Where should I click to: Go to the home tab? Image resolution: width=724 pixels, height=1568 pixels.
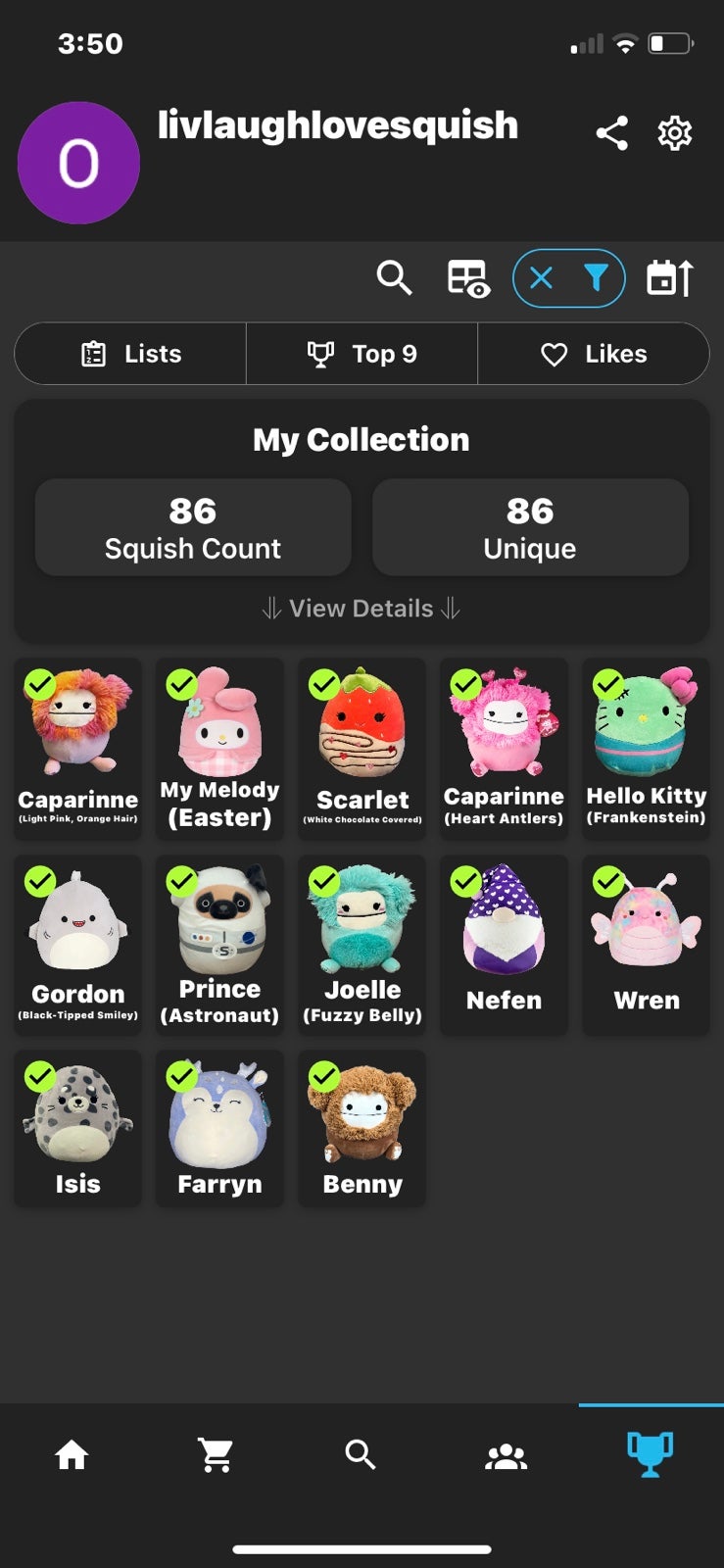(72, 1454)
